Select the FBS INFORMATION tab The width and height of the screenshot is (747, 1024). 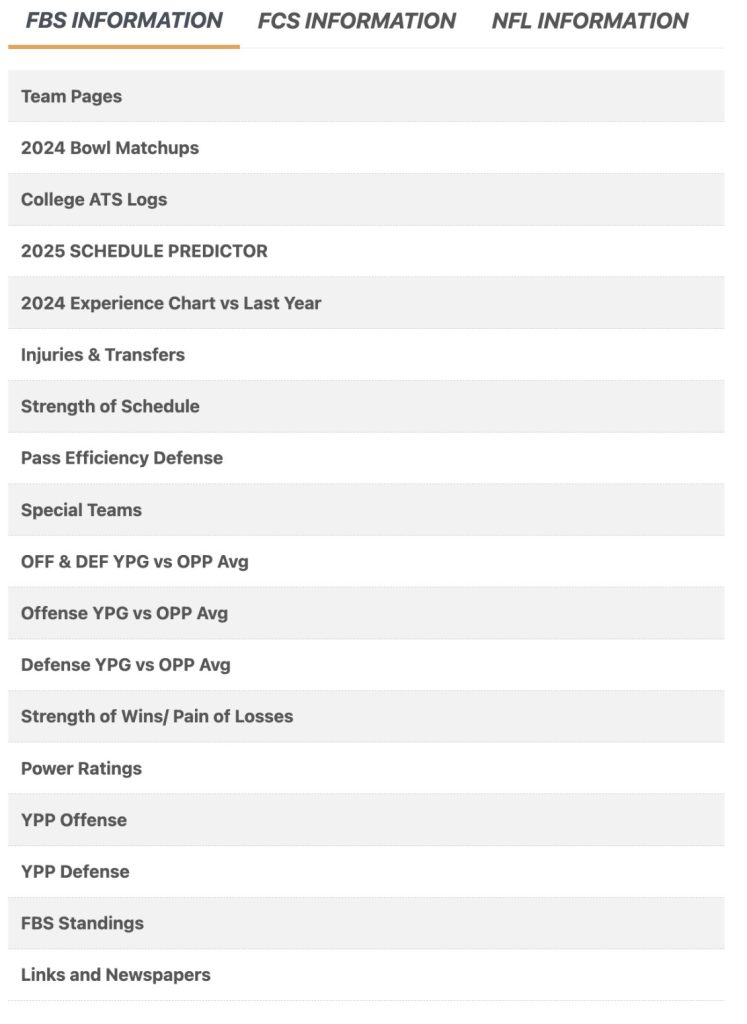(124, 21)
